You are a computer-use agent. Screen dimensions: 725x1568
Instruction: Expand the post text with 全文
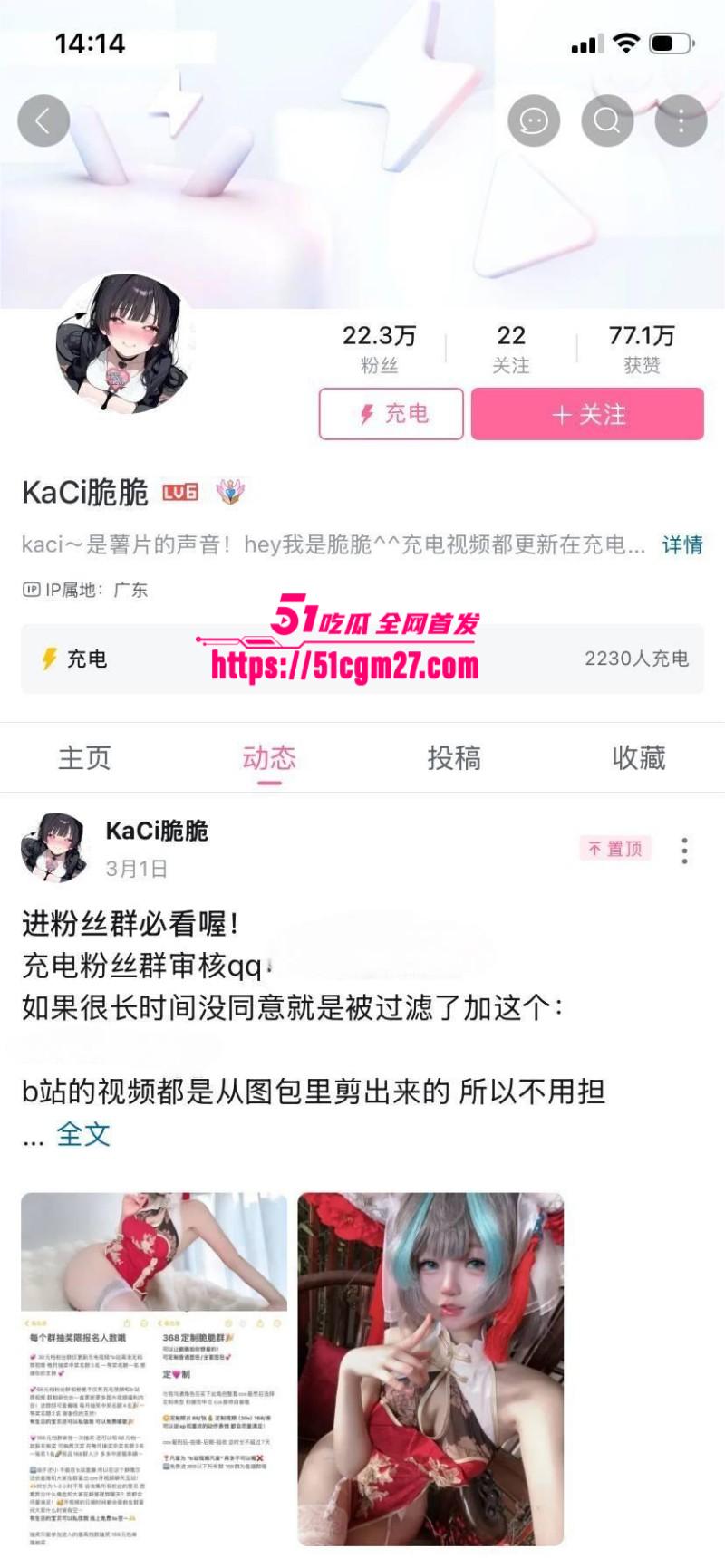[82, 1133]
